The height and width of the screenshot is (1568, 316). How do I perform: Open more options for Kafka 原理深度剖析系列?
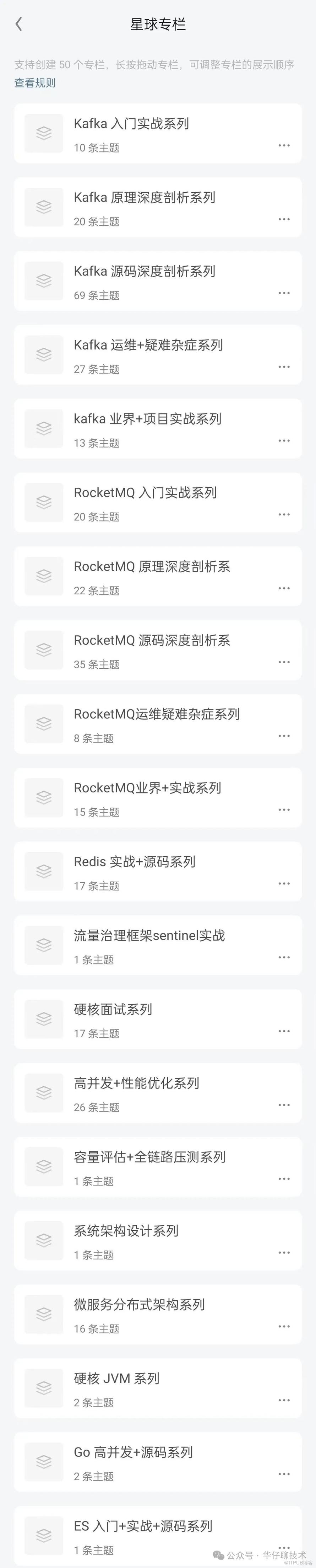(284, 219)
